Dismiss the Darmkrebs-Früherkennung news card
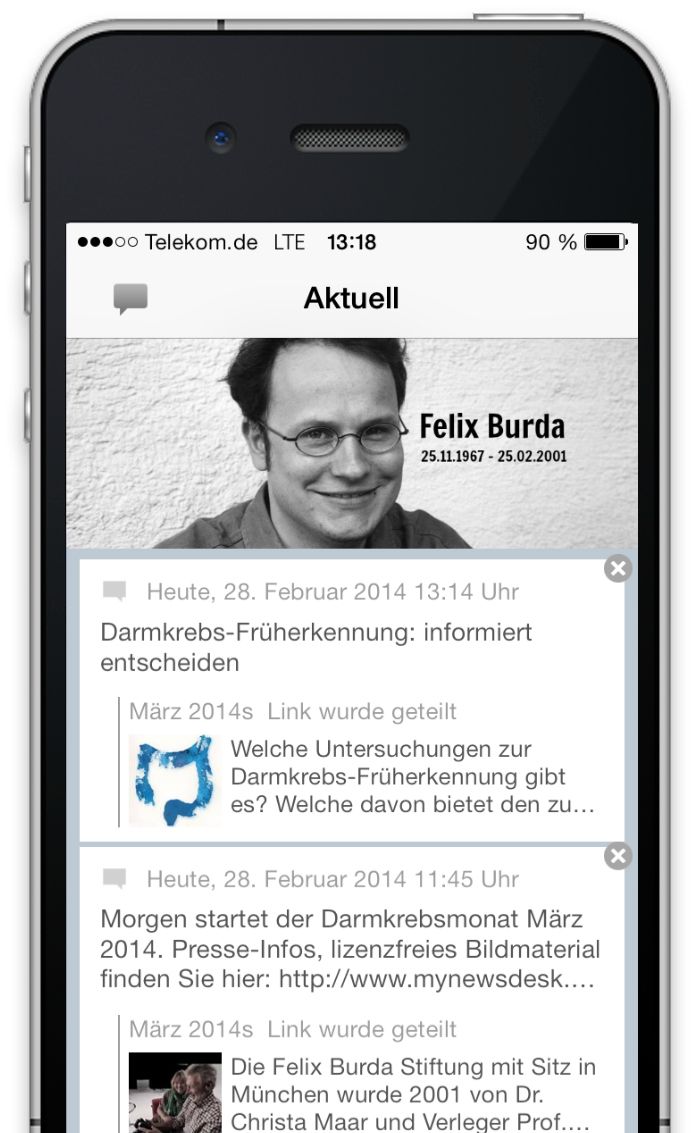Viewport: 700px width, 1133px height. [x=618, y=569]
